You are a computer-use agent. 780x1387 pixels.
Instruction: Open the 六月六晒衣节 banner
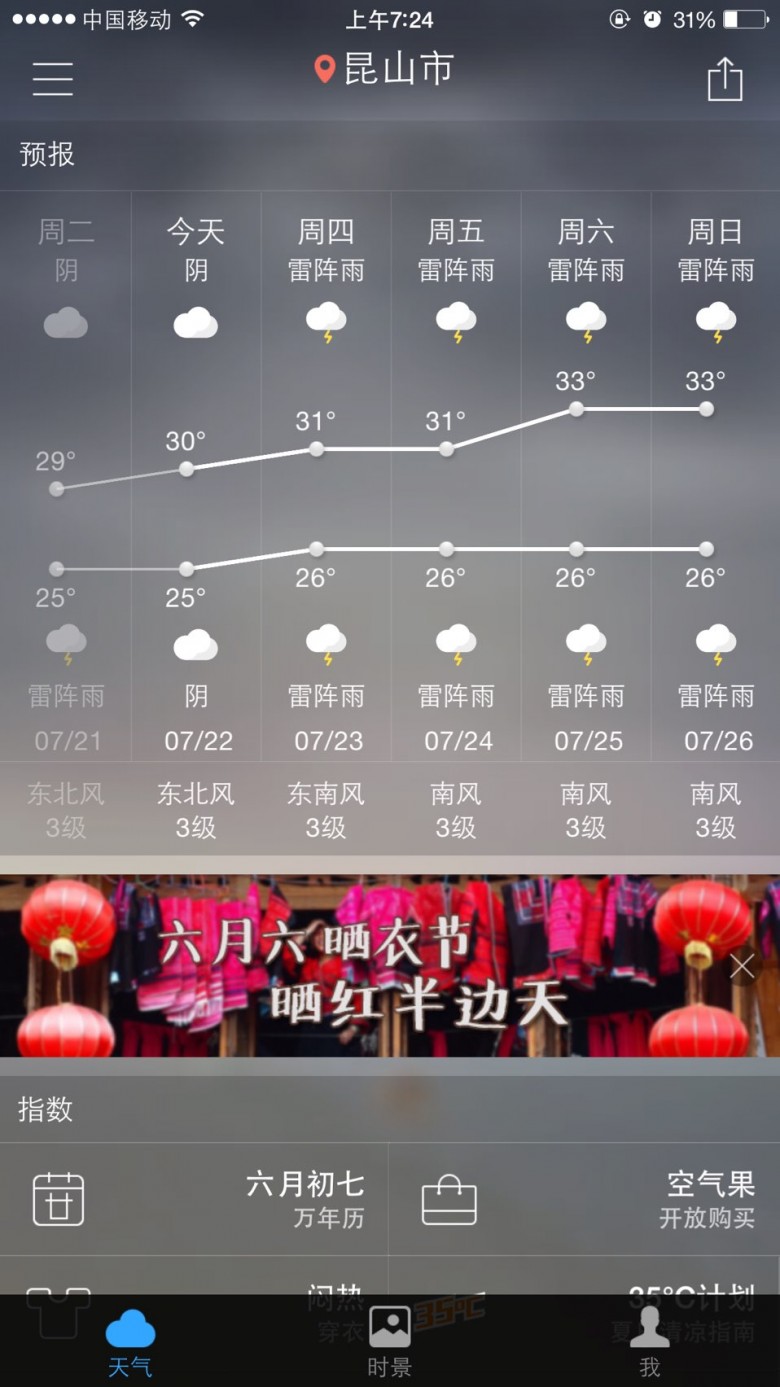click(390, 966)
